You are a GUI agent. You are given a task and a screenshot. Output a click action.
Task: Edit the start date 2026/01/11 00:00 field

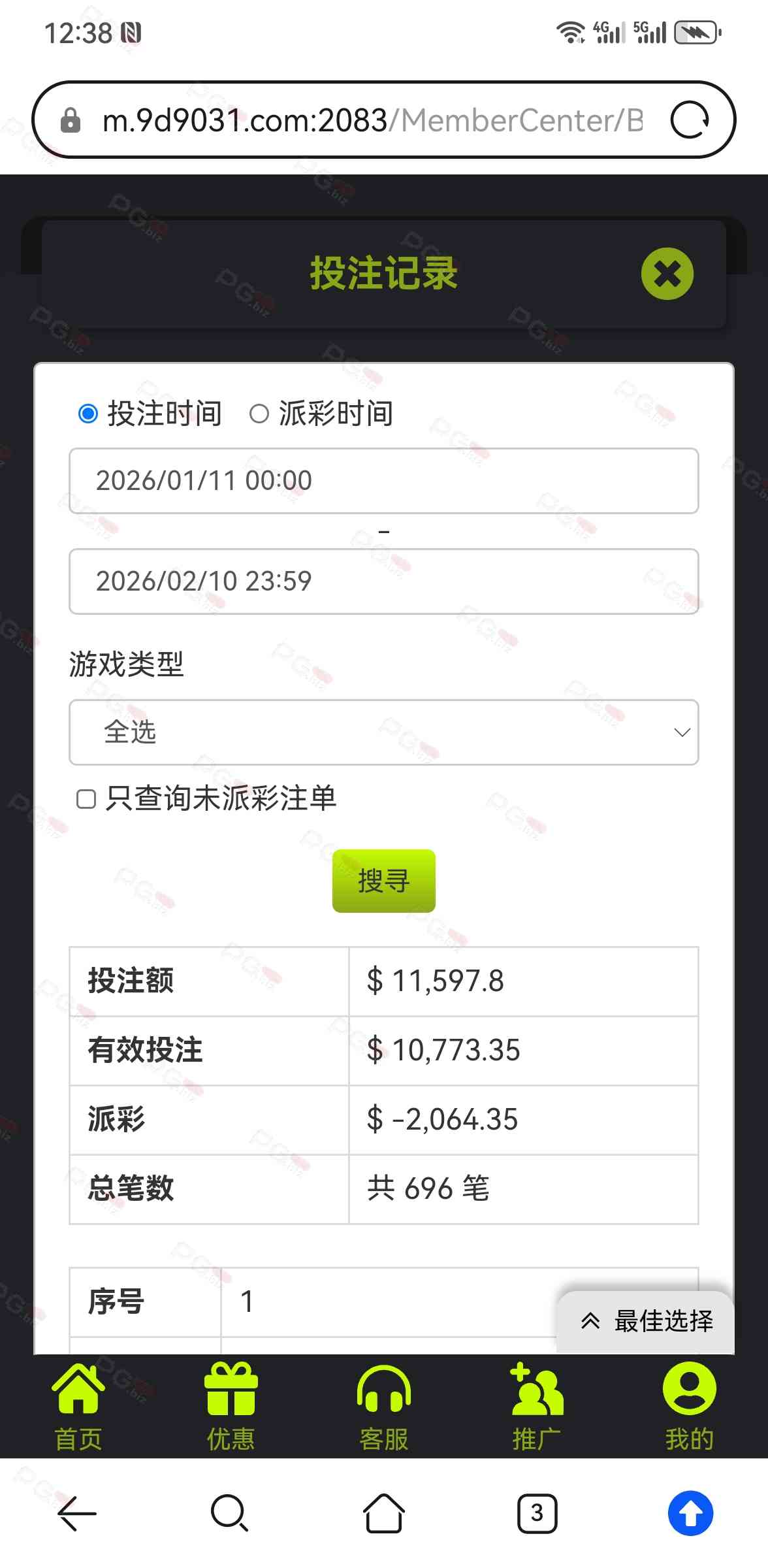(x=383, y=481)
